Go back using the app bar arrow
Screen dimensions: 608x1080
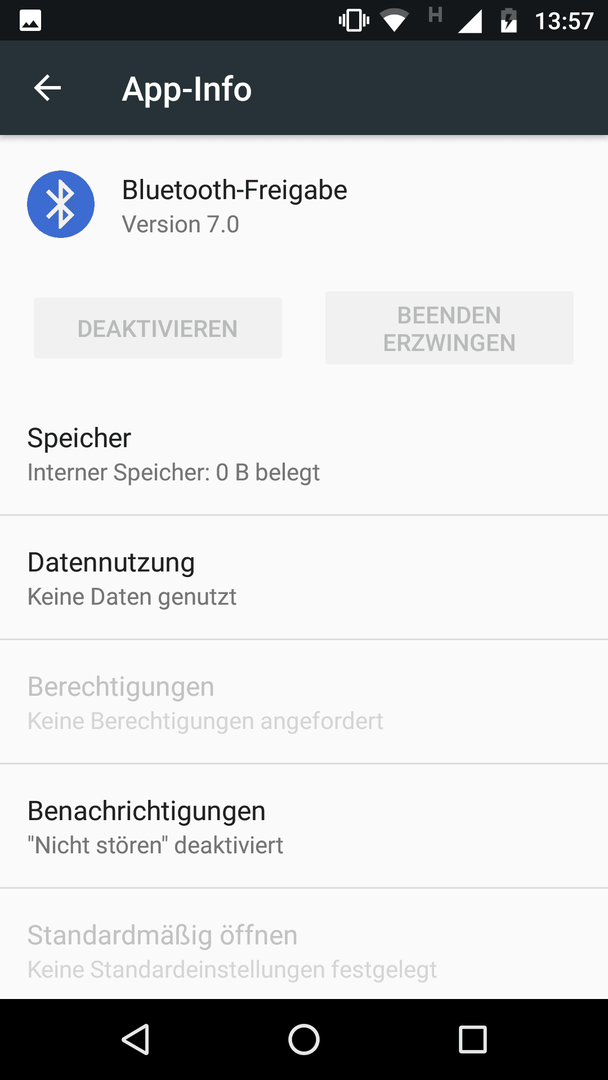click(48, 88)
